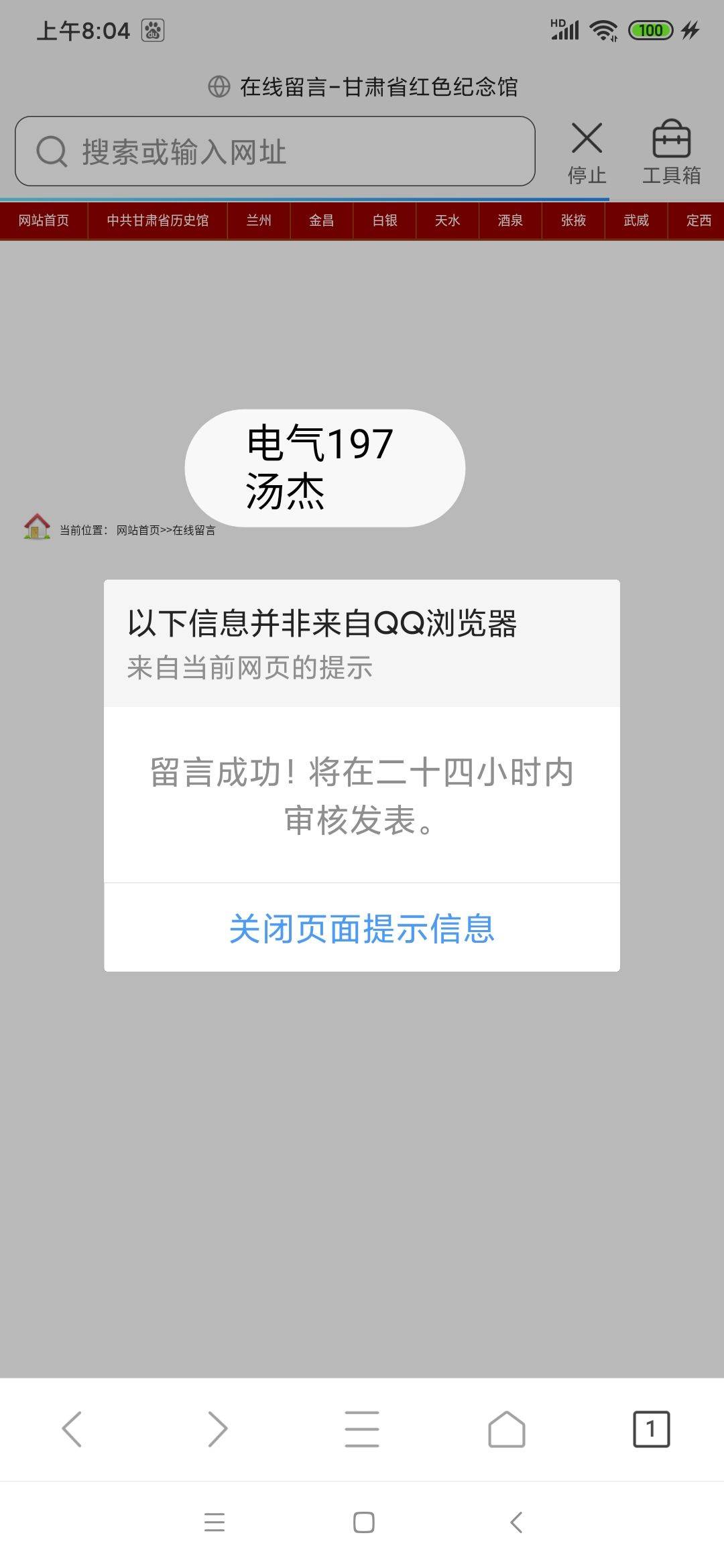Go to 网站首页 in the red menu
Screen dimensions: 724x1568
[44, 220]
